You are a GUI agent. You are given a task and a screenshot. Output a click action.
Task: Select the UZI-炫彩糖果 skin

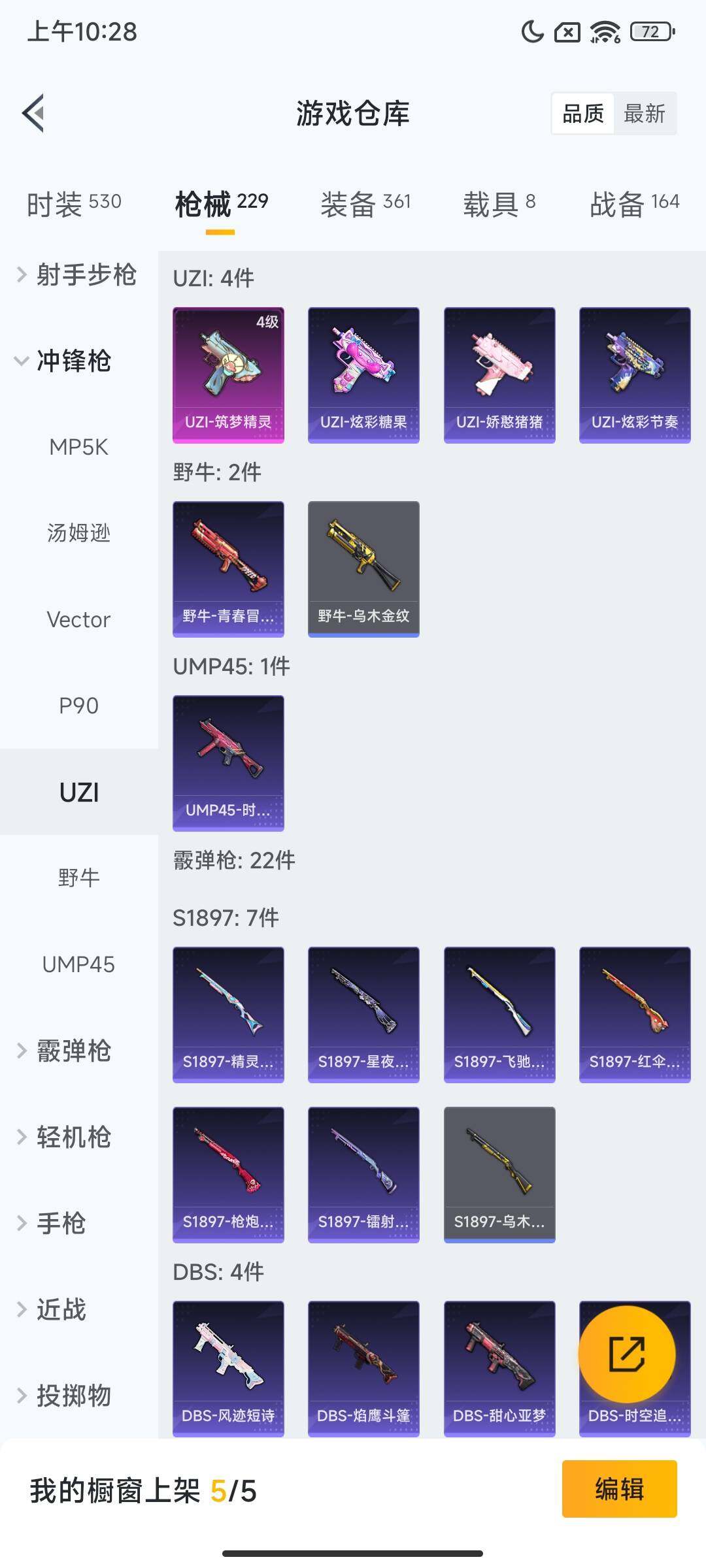(x=363, y=372)
